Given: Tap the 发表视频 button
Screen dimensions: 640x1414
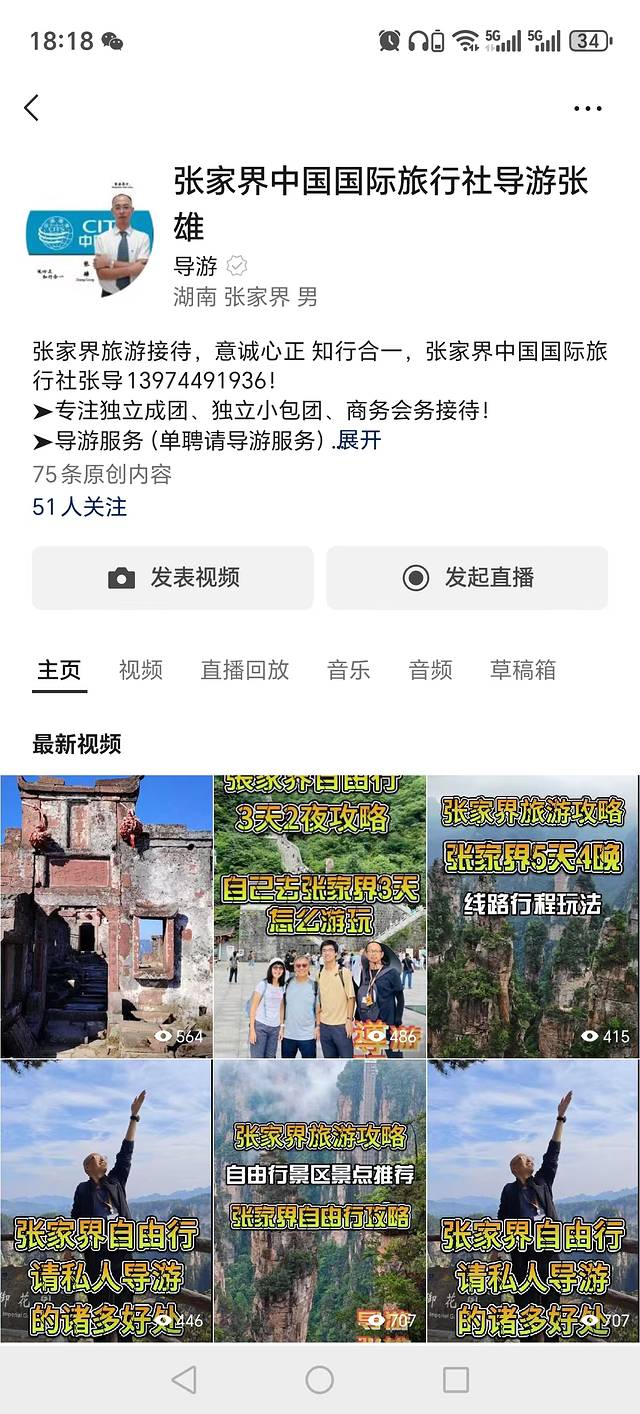Looking at the screenshot, I should tap(173, 578).
